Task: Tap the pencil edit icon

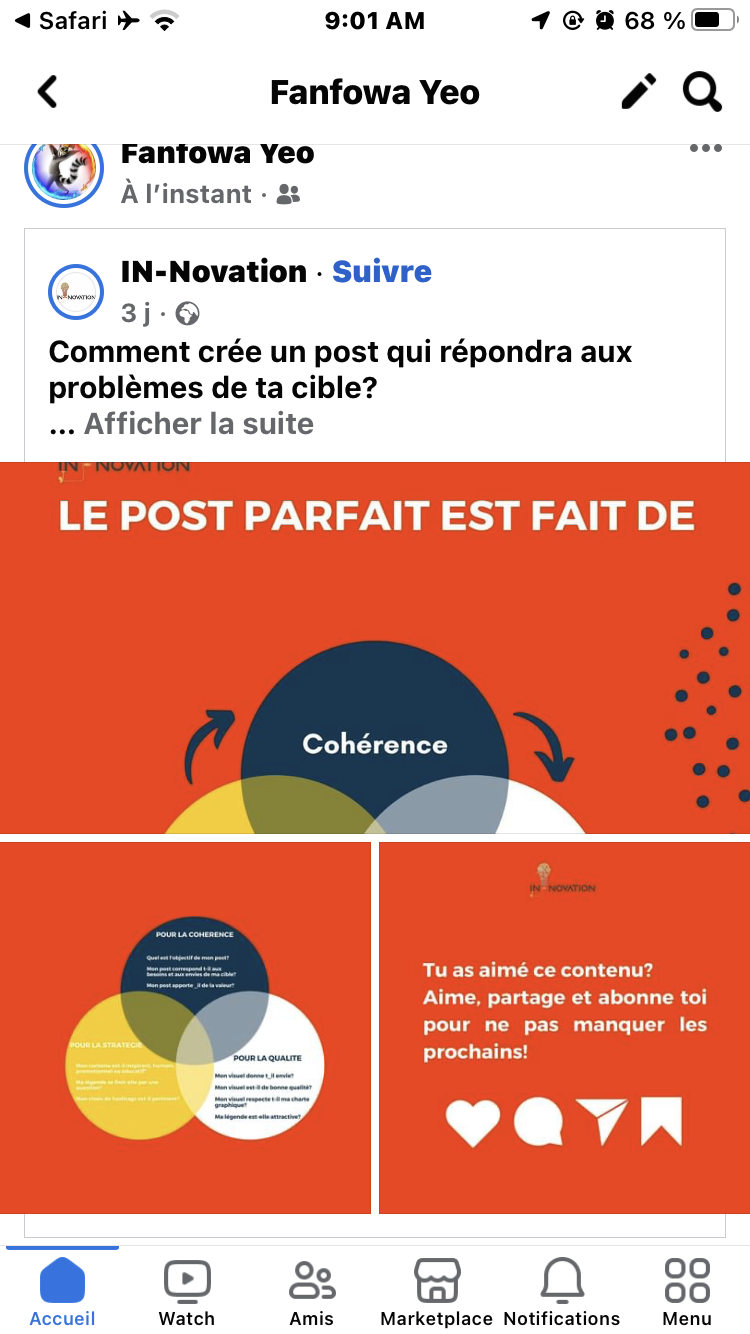Action: 639,92
